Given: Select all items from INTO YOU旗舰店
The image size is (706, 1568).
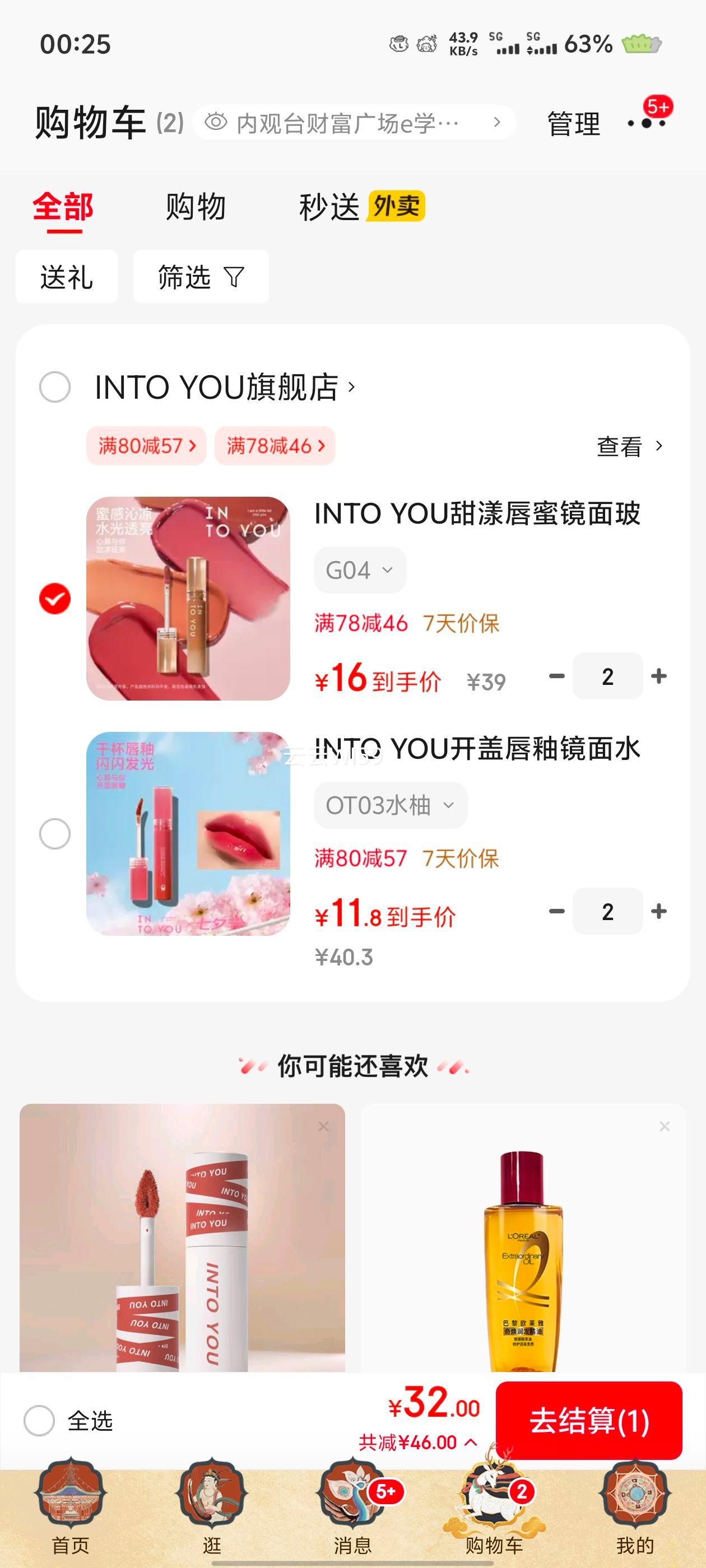Looking at the screenshot, I should coord(55,387).
